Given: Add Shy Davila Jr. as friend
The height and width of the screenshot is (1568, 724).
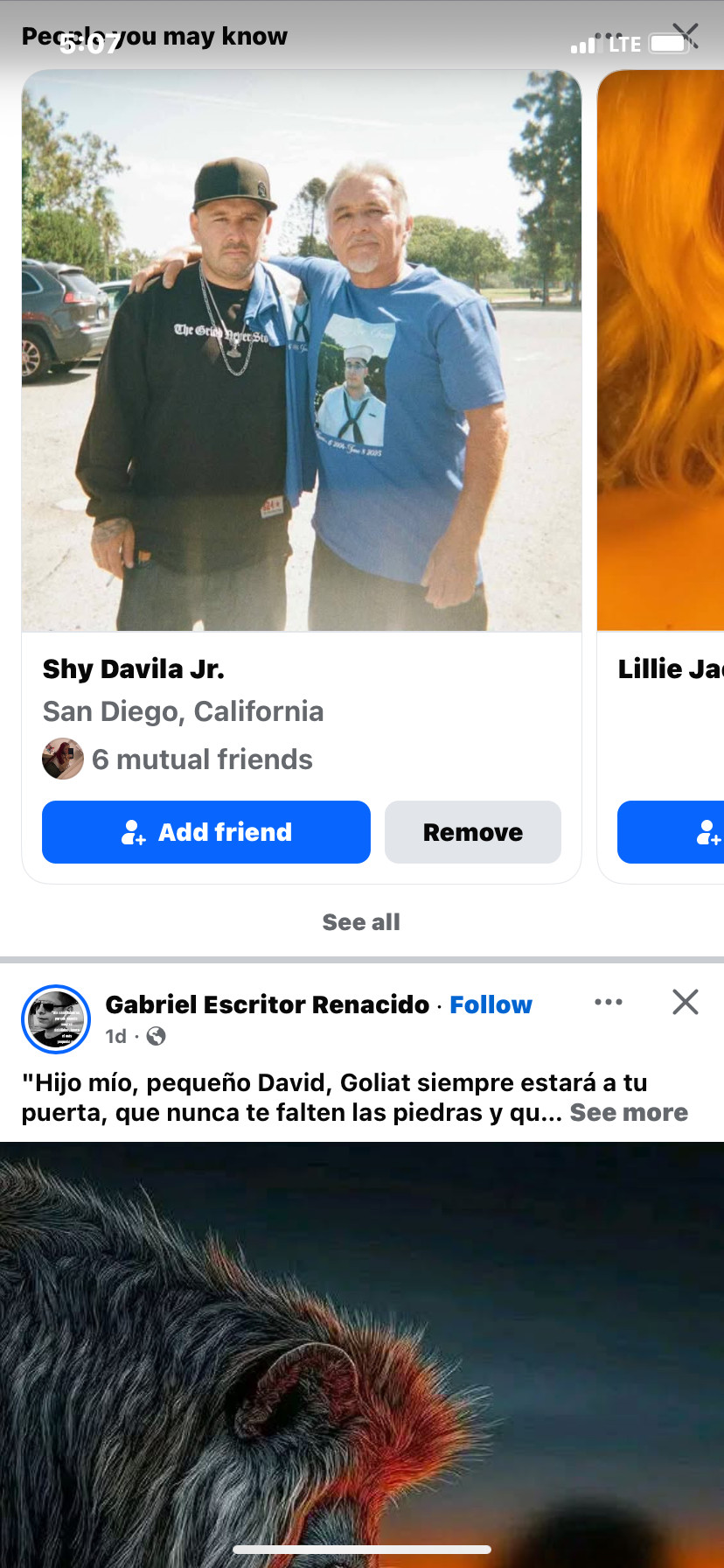Looking at the screenshot, I should pyautogui.click(x=206, y=832).
